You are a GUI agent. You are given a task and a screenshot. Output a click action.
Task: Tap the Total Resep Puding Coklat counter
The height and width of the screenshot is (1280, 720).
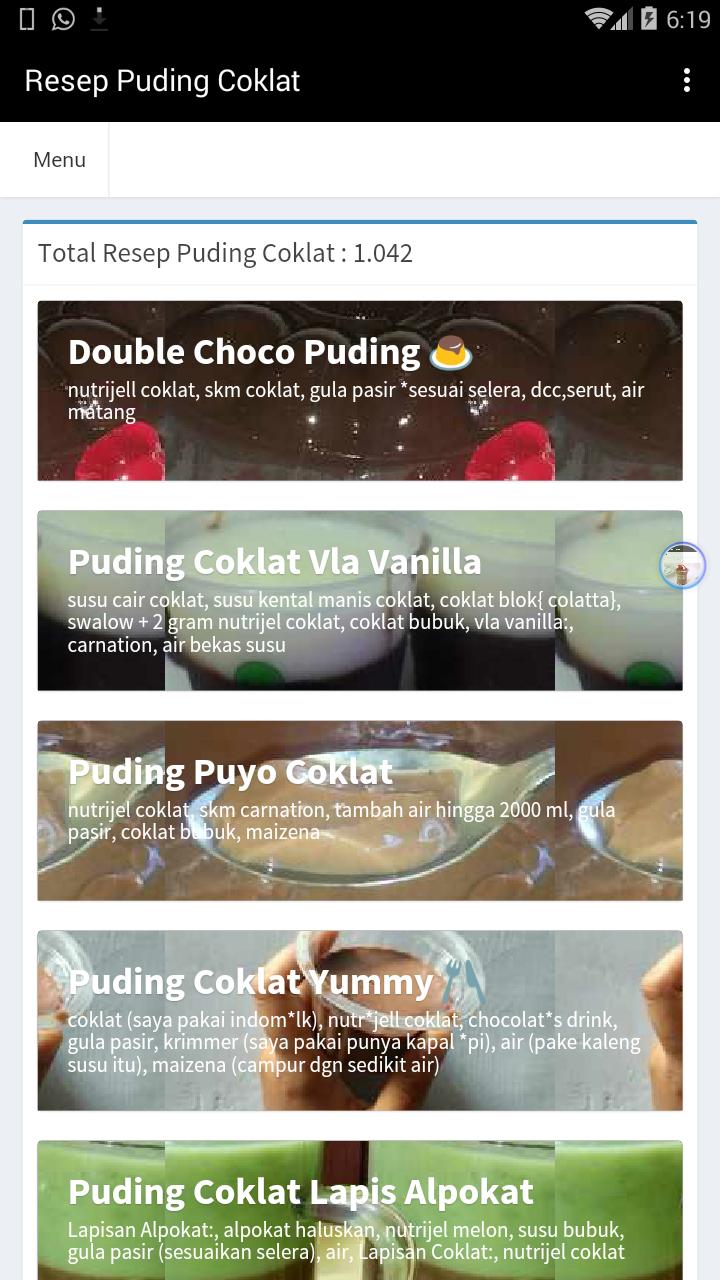[x=225, y=253]
